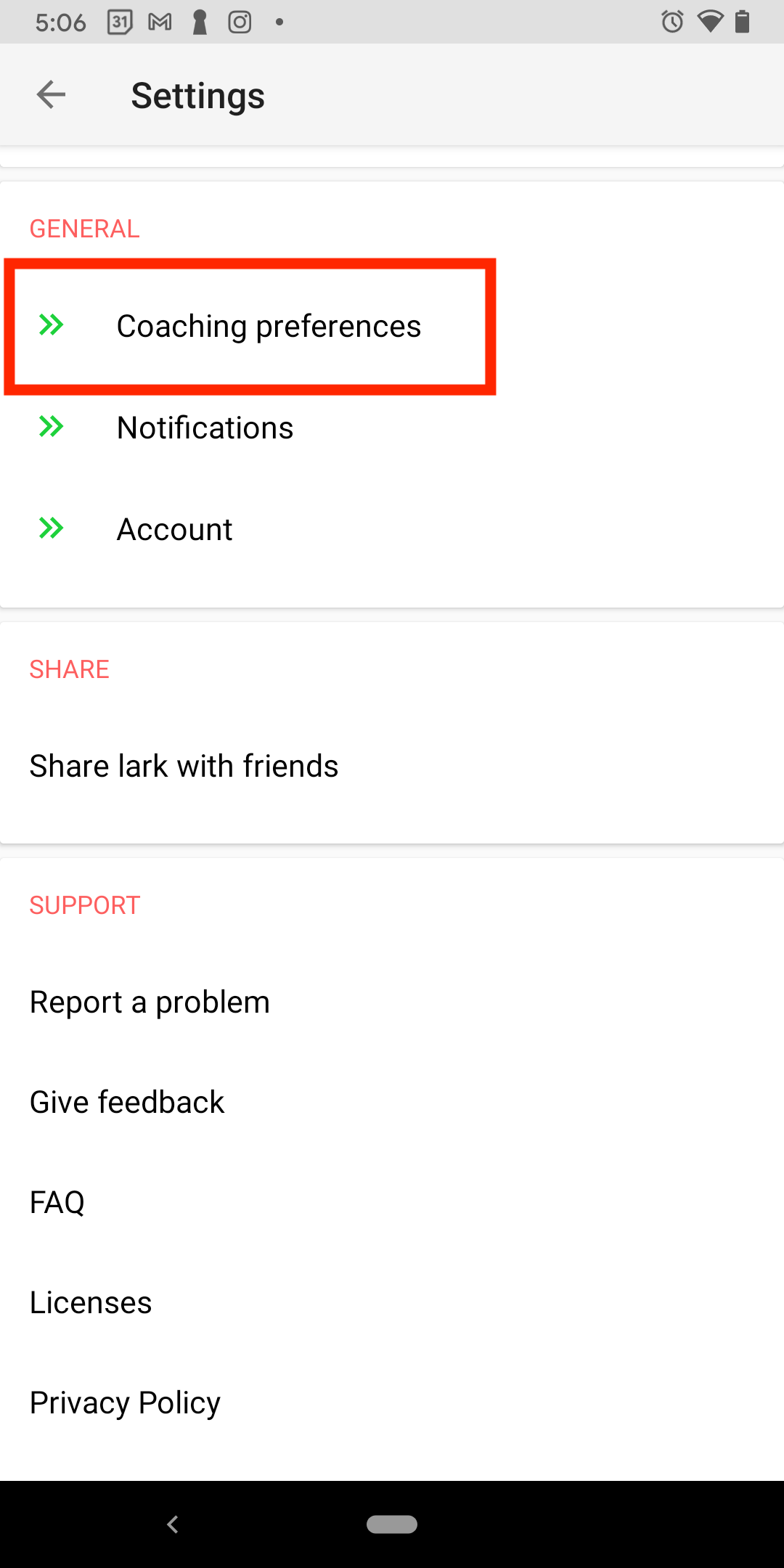
Task: Open the Licenses page
Action: [x=392, y=1302]
